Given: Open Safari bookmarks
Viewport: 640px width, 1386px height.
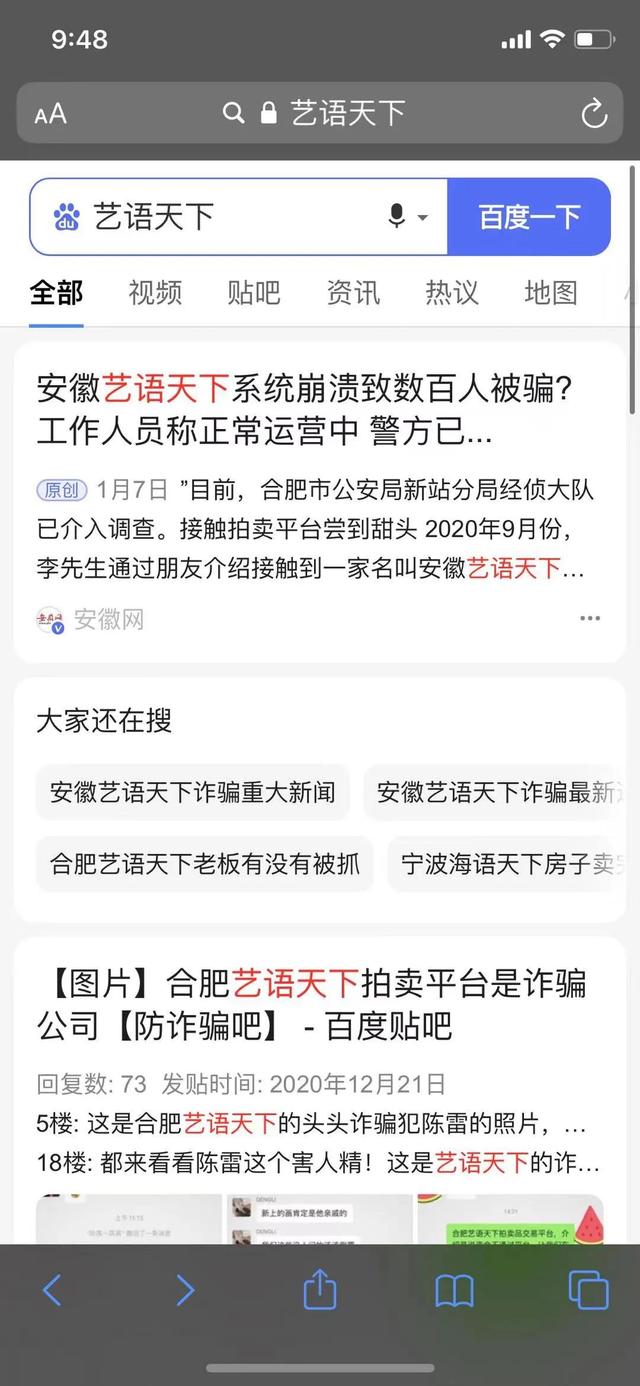Looking at the screenshot, I should (x=454, y=1290).
